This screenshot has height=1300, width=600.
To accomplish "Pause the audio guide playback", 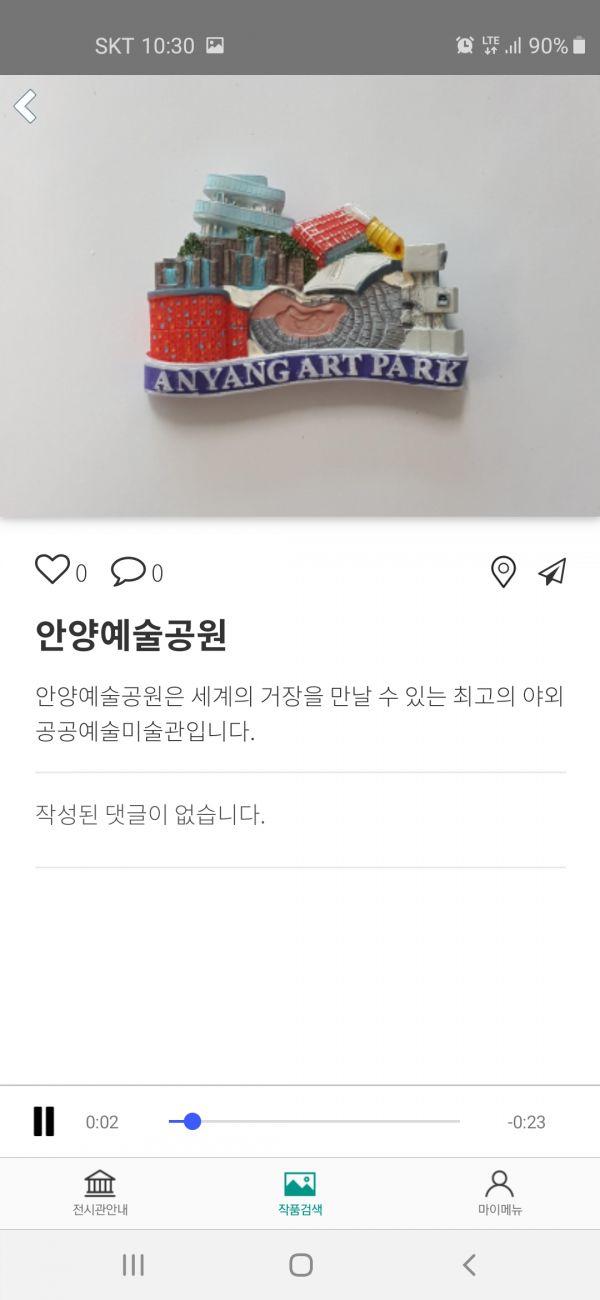I will (x=44, y=1121).
